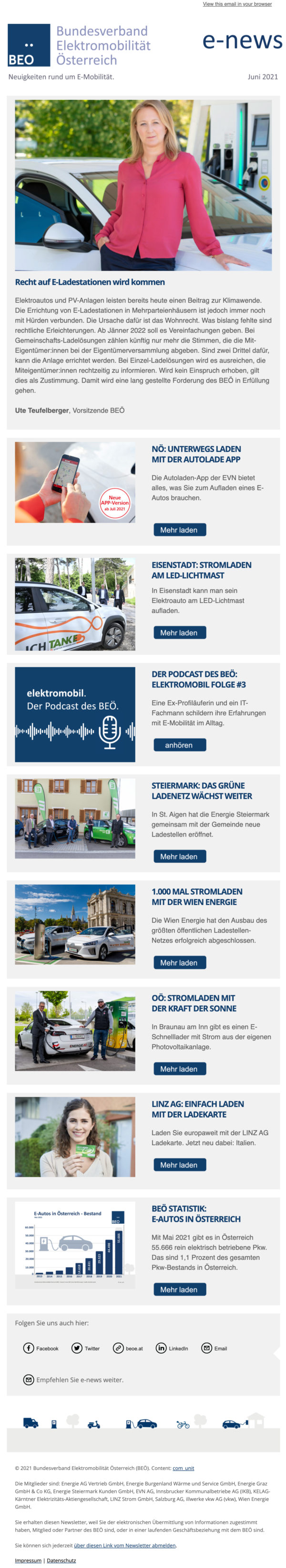Open the BEÖ Facebook page
This screenshot has height=1568, width=286.
[41, 1348]
